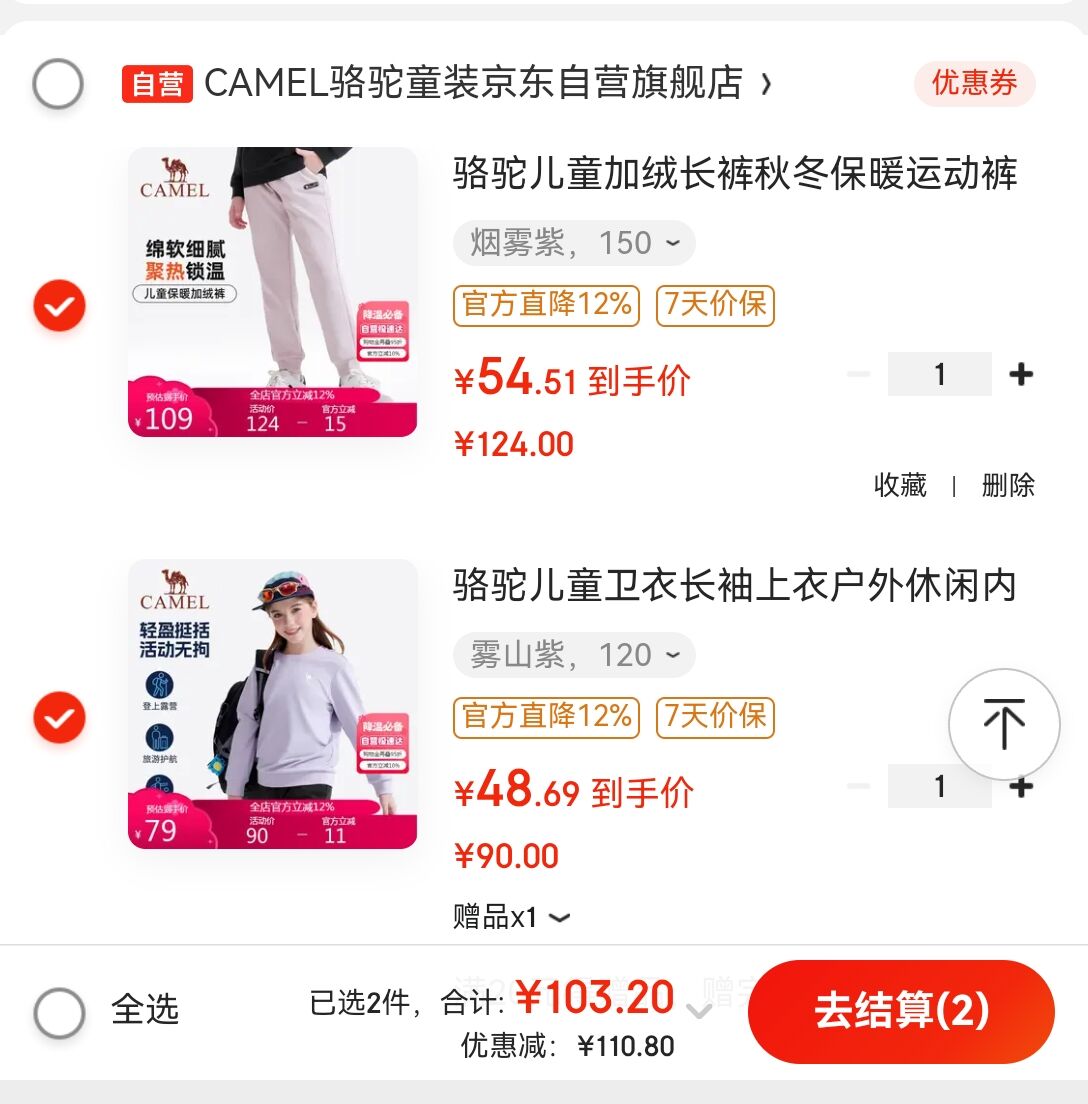The width and height of the screenshot is (1088, 1104).
Task: Tap 收藏 to favorite the pants
Action: click(x=900, y=486)
